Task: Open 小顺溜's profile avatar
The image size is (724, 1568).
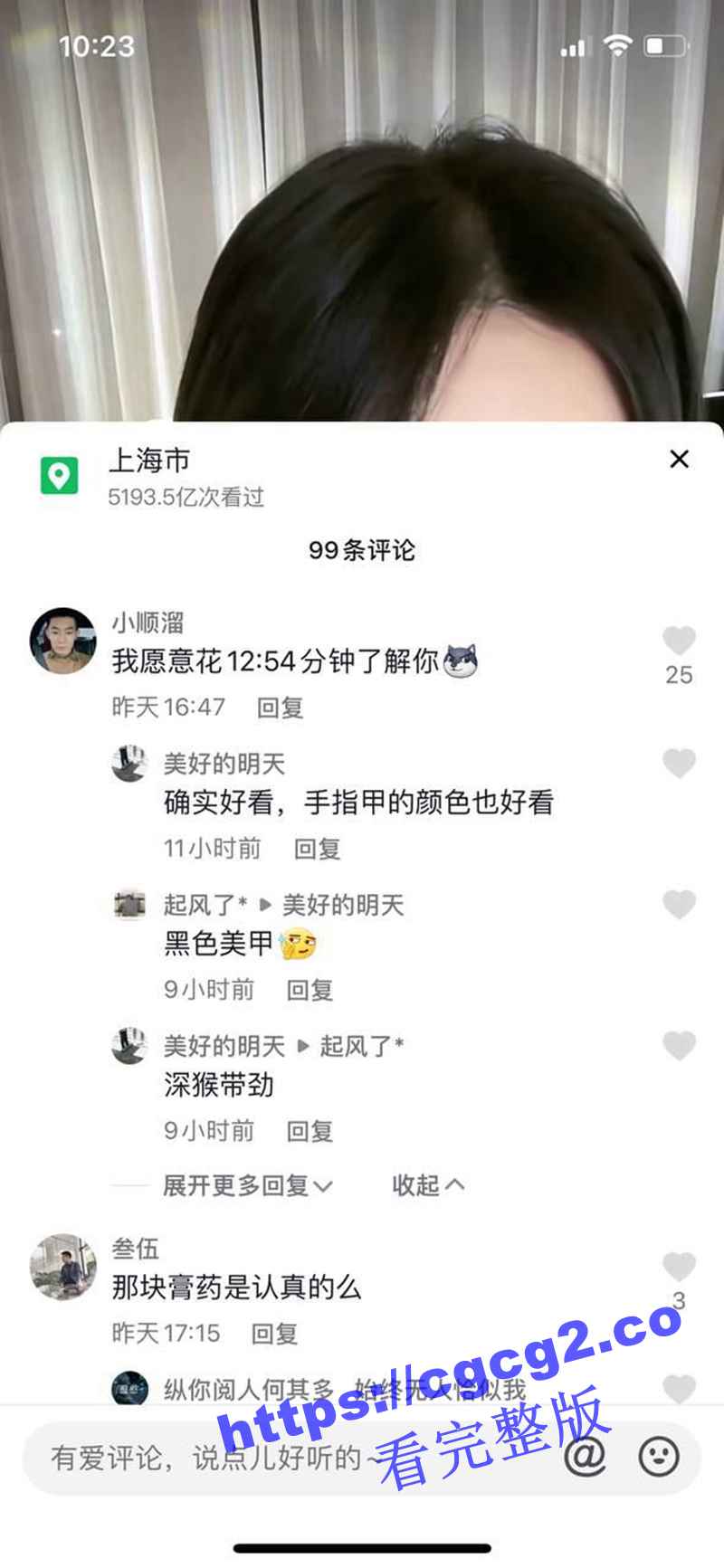Action: [x=62, y=641]
